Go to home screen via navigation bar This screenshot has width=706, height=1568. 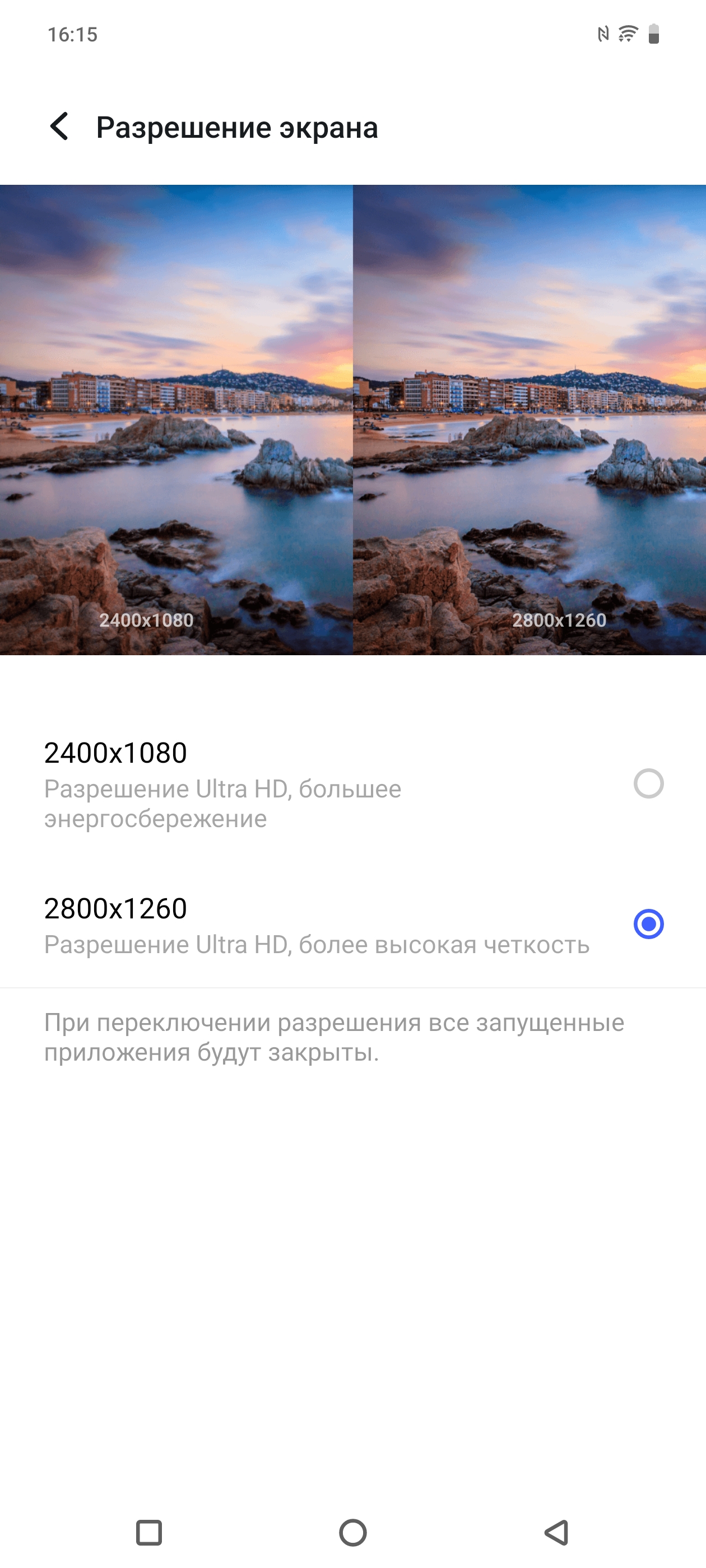(x=352, y=1533)
